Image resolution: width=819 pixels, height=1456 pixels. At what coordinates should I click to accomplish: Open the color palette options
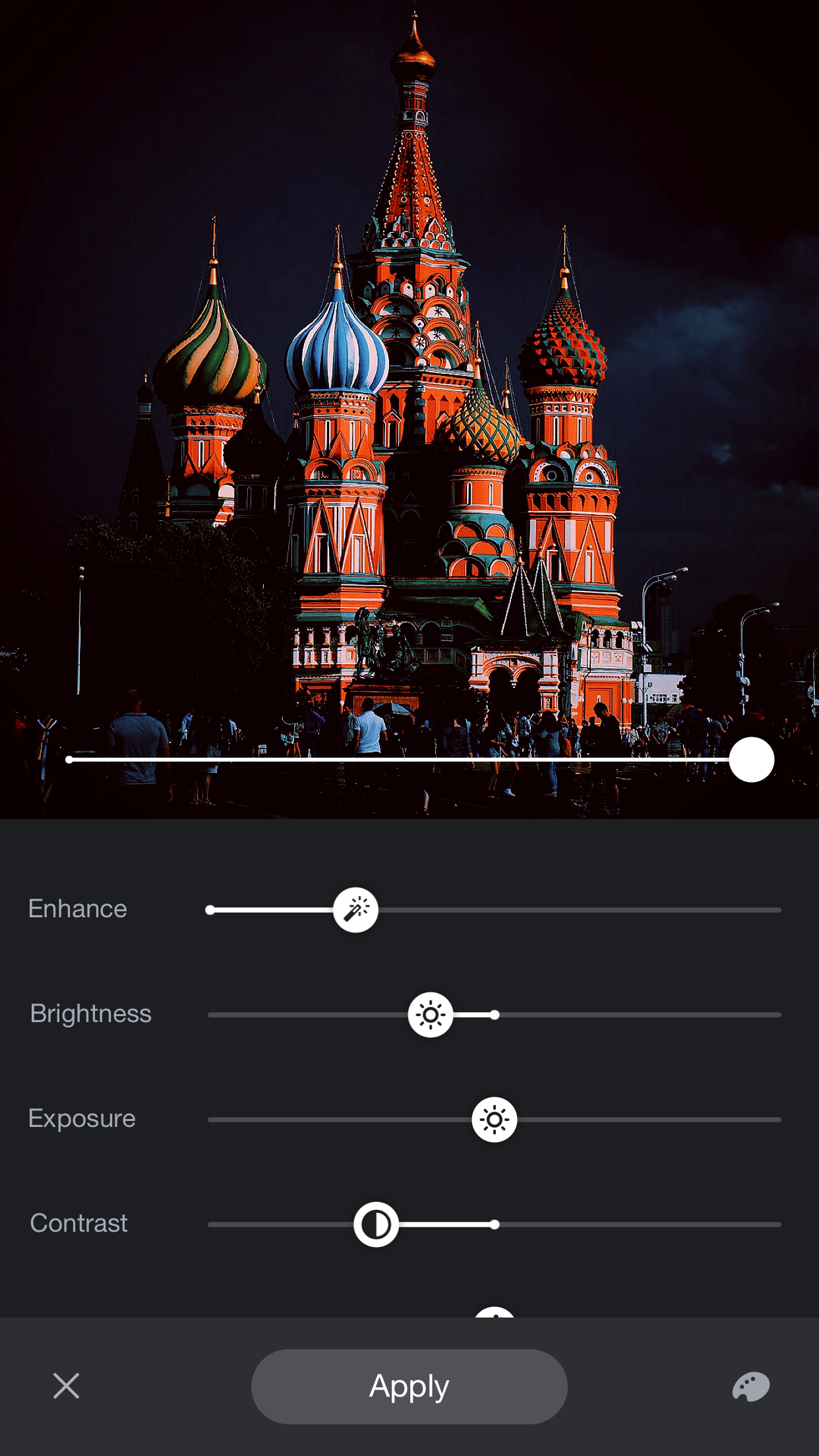[x=750, y=1386]
